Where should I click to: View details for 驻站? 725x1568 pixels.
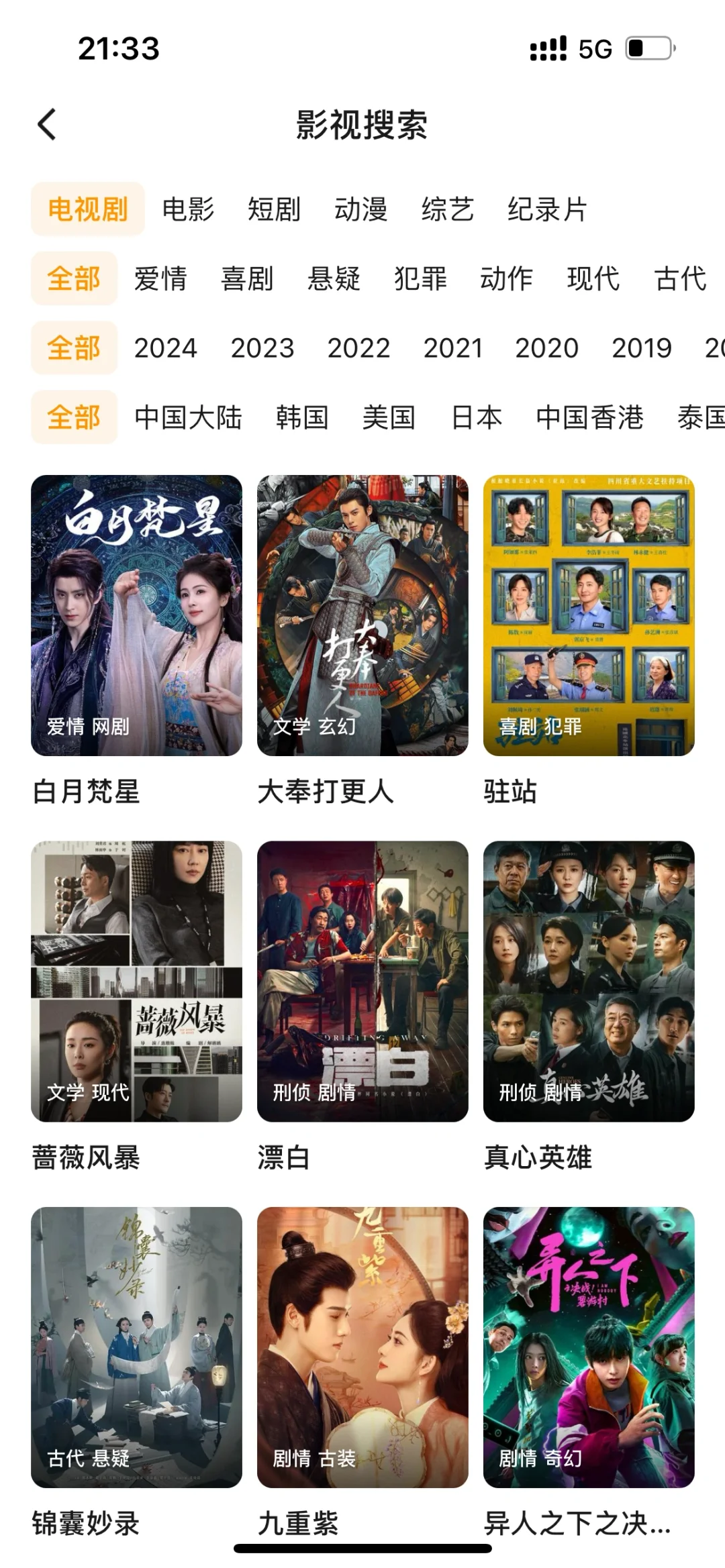click(589, 615)
